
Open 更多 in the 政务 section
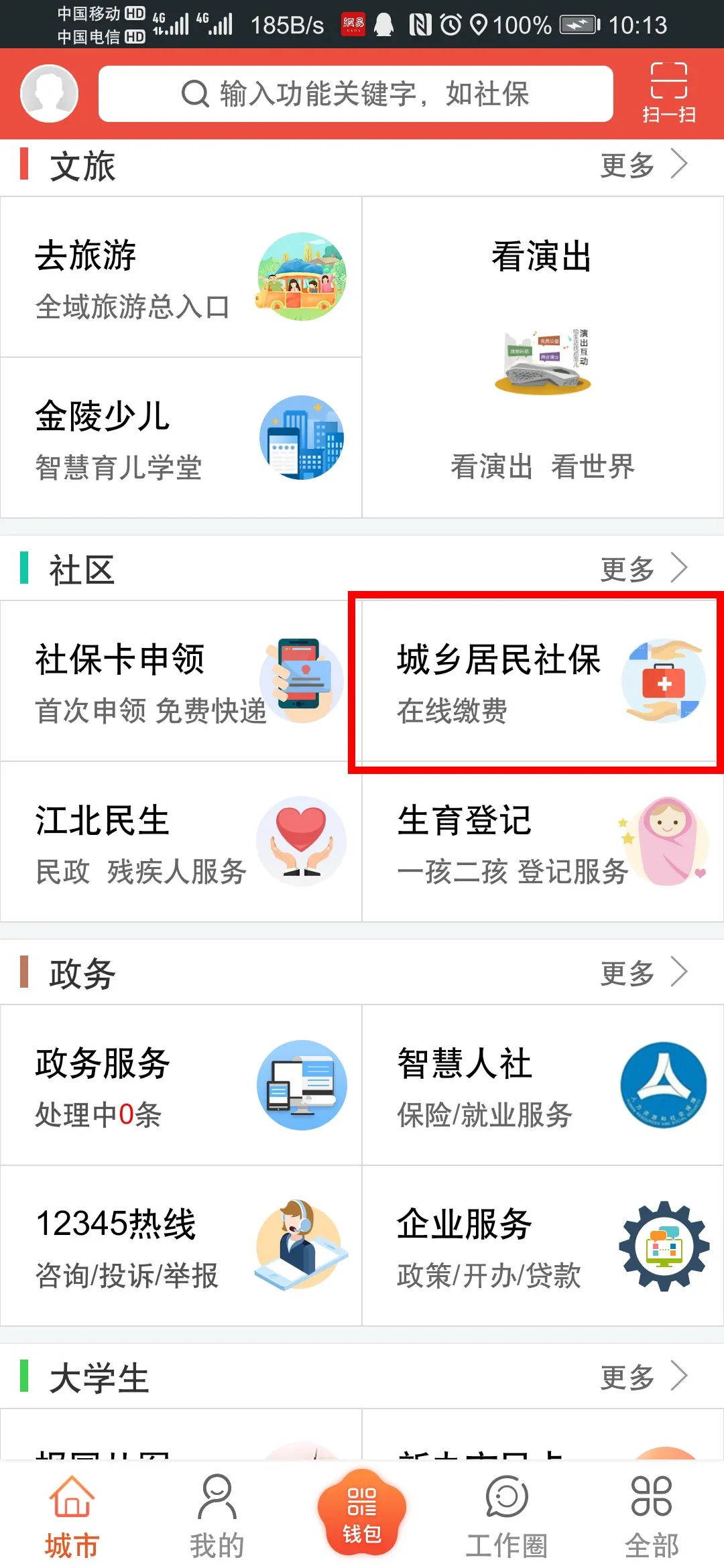(x=644, y=973)
